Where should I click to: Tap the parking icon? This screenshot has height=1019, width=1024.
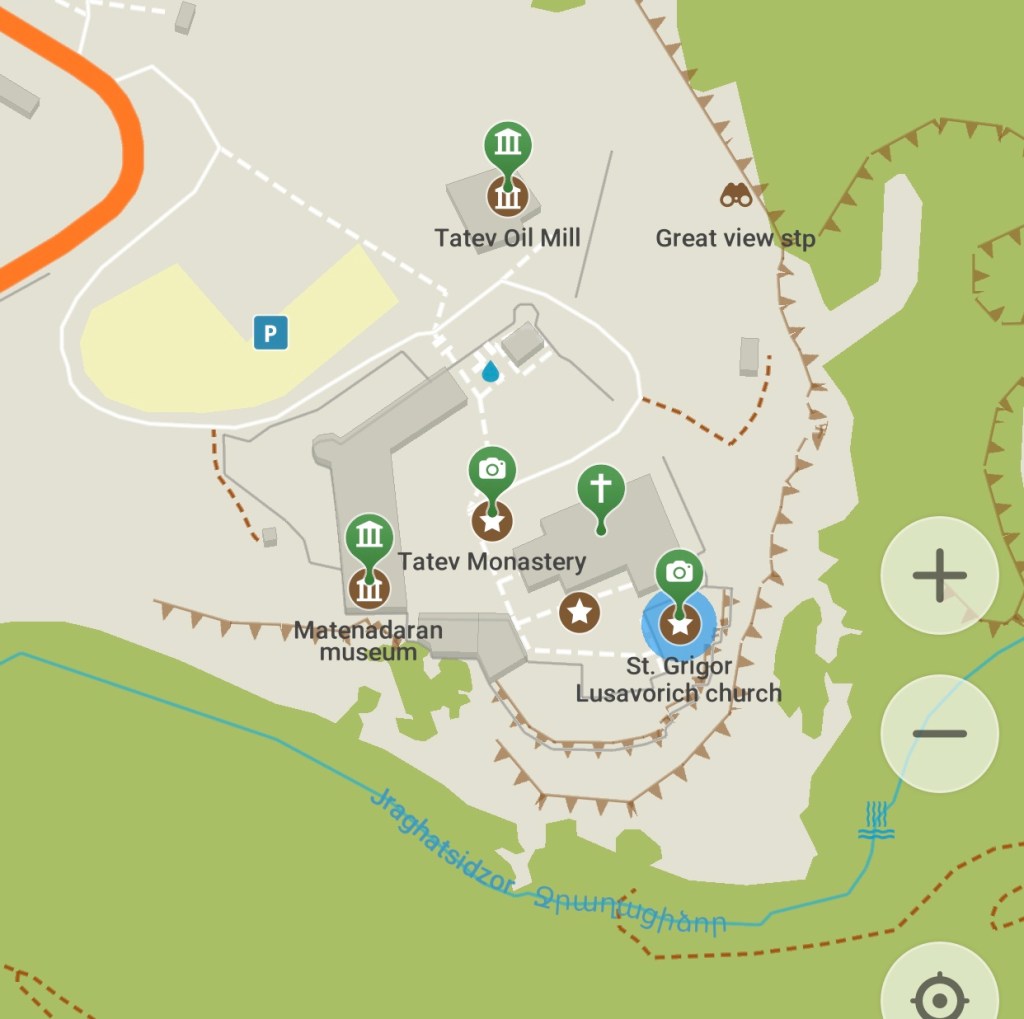270,332
